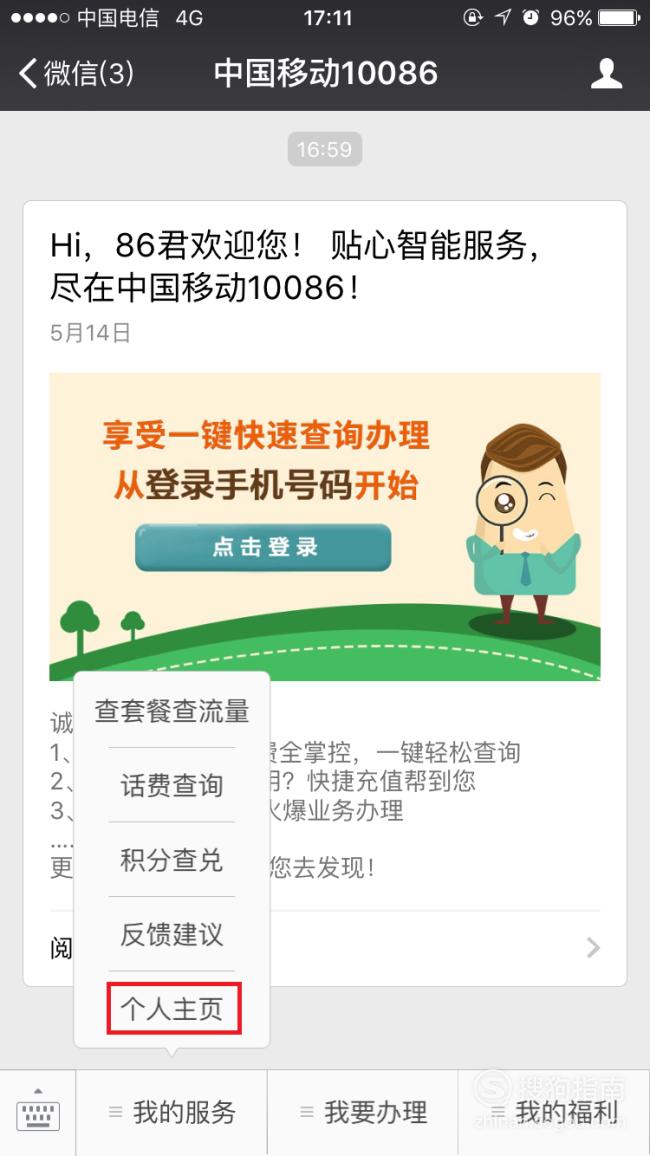This screenshot has width=650, height=1156.
Task: Open 个人主页 from the popup menu
Action: pyautogui.click(x=174, y=1009)
